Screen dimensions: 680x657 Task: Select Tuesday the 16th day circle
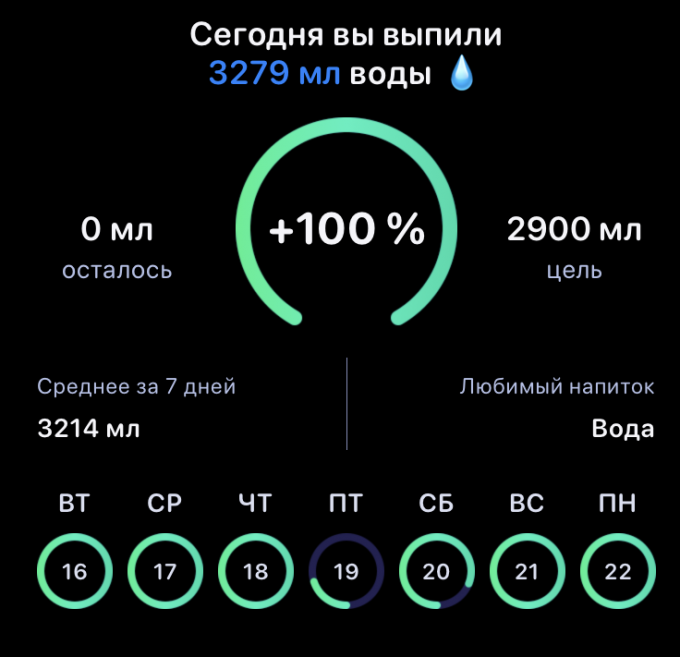[74, 572]
